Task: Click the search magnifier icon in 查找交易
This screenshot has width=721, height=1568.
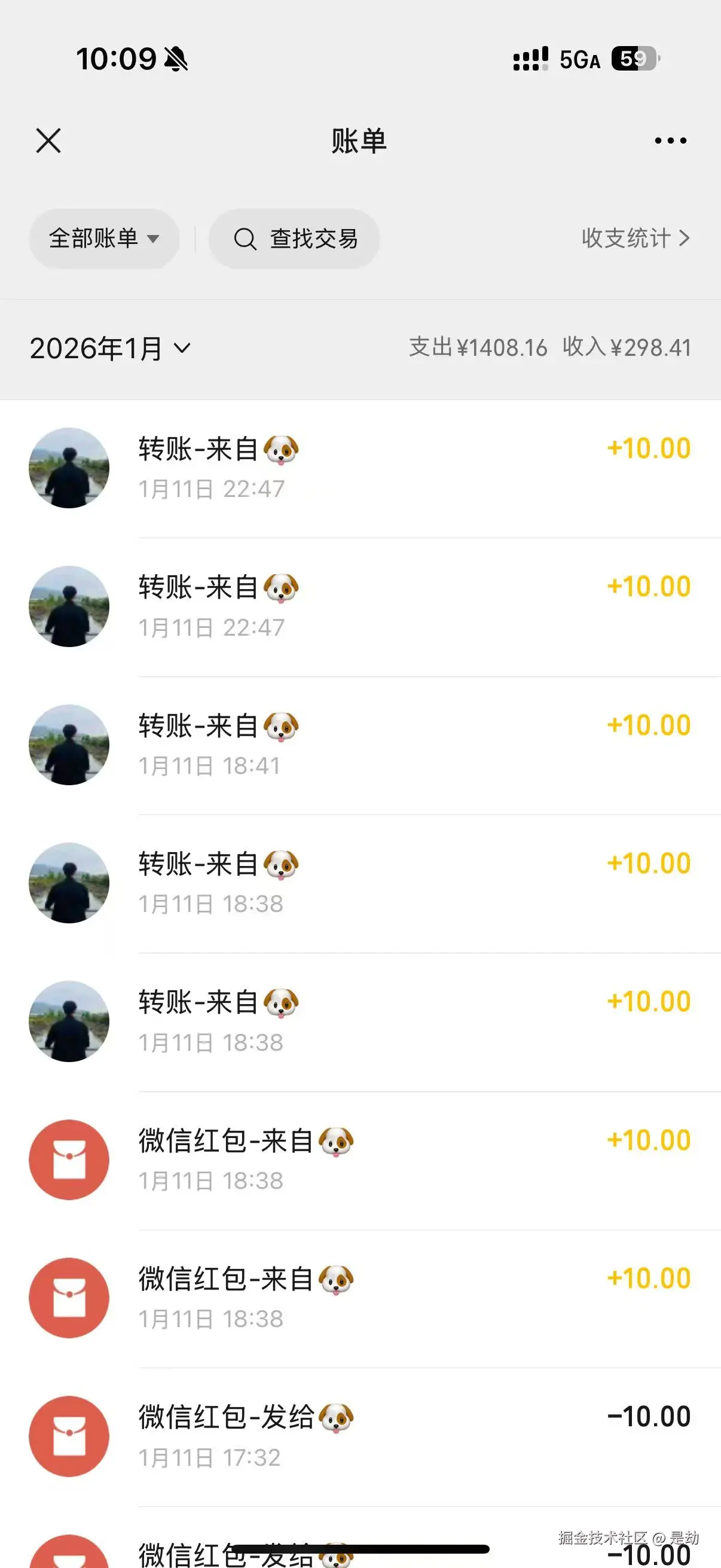Action: point(245,239)
